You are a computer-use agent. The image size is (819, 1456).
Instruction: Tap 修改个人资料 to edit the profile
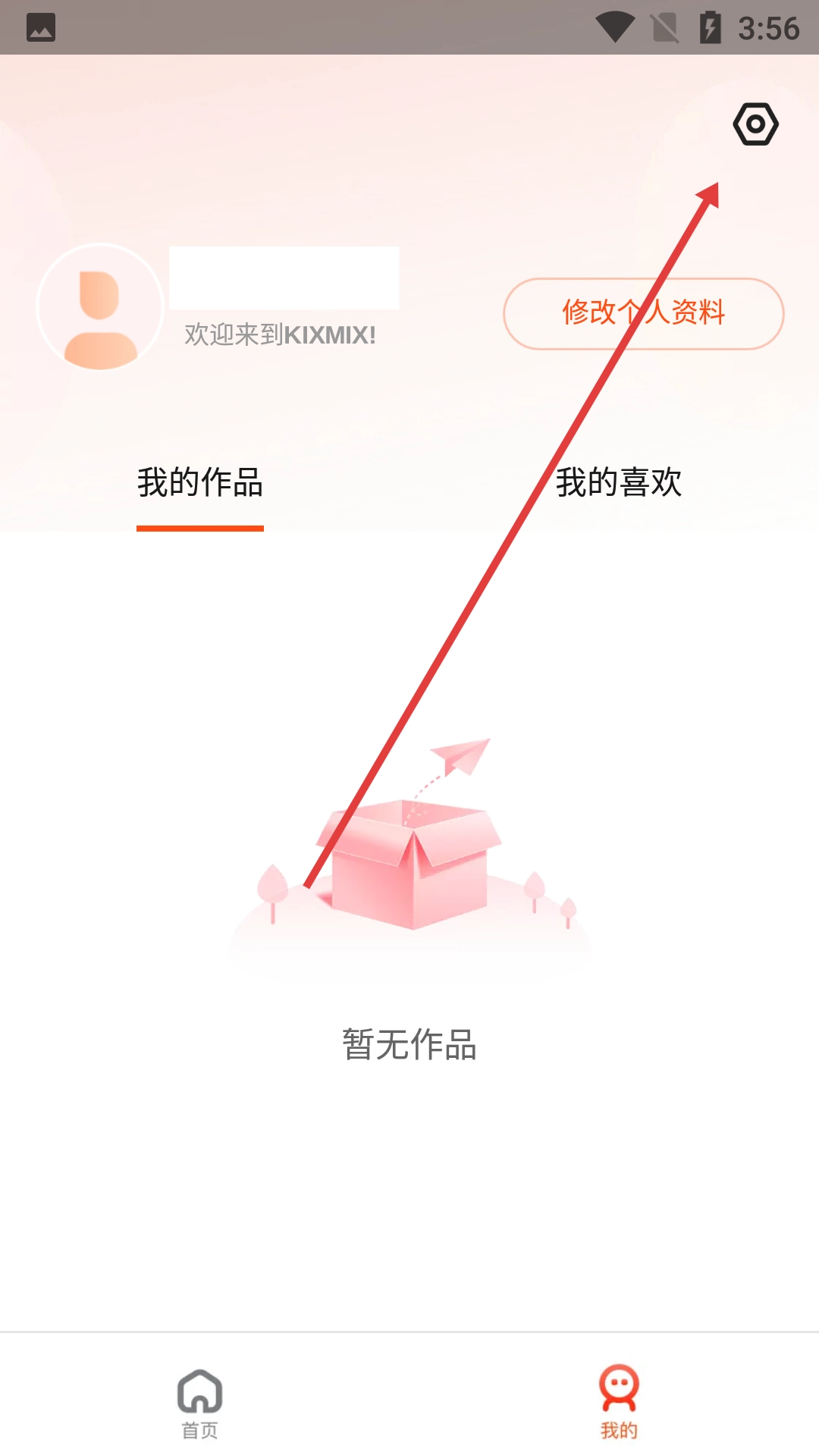click(x=643, y=313)
